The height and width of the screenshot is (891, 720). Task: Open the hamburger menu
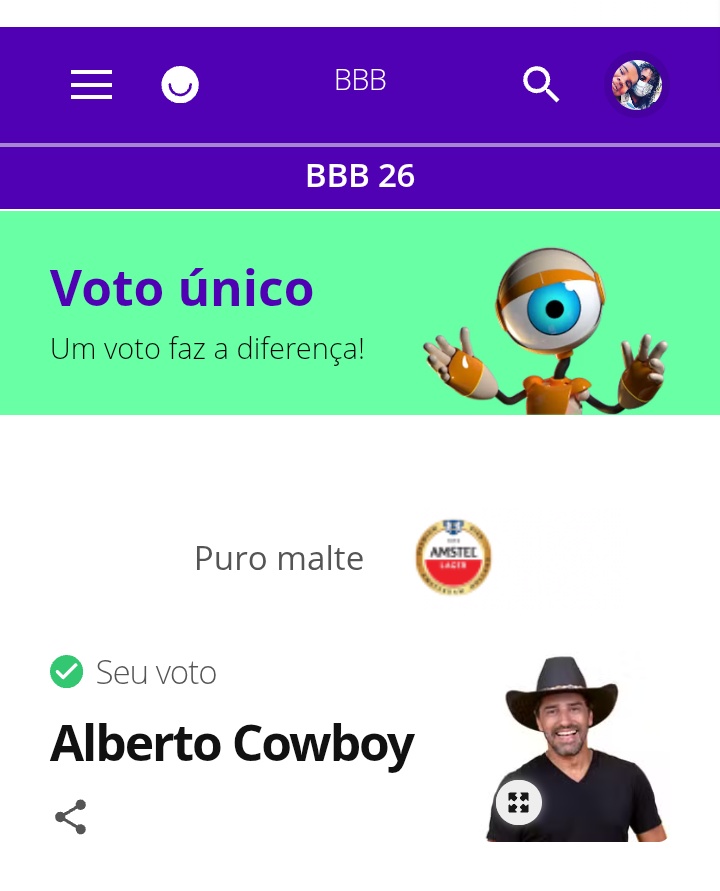click(x=91, y=85)
